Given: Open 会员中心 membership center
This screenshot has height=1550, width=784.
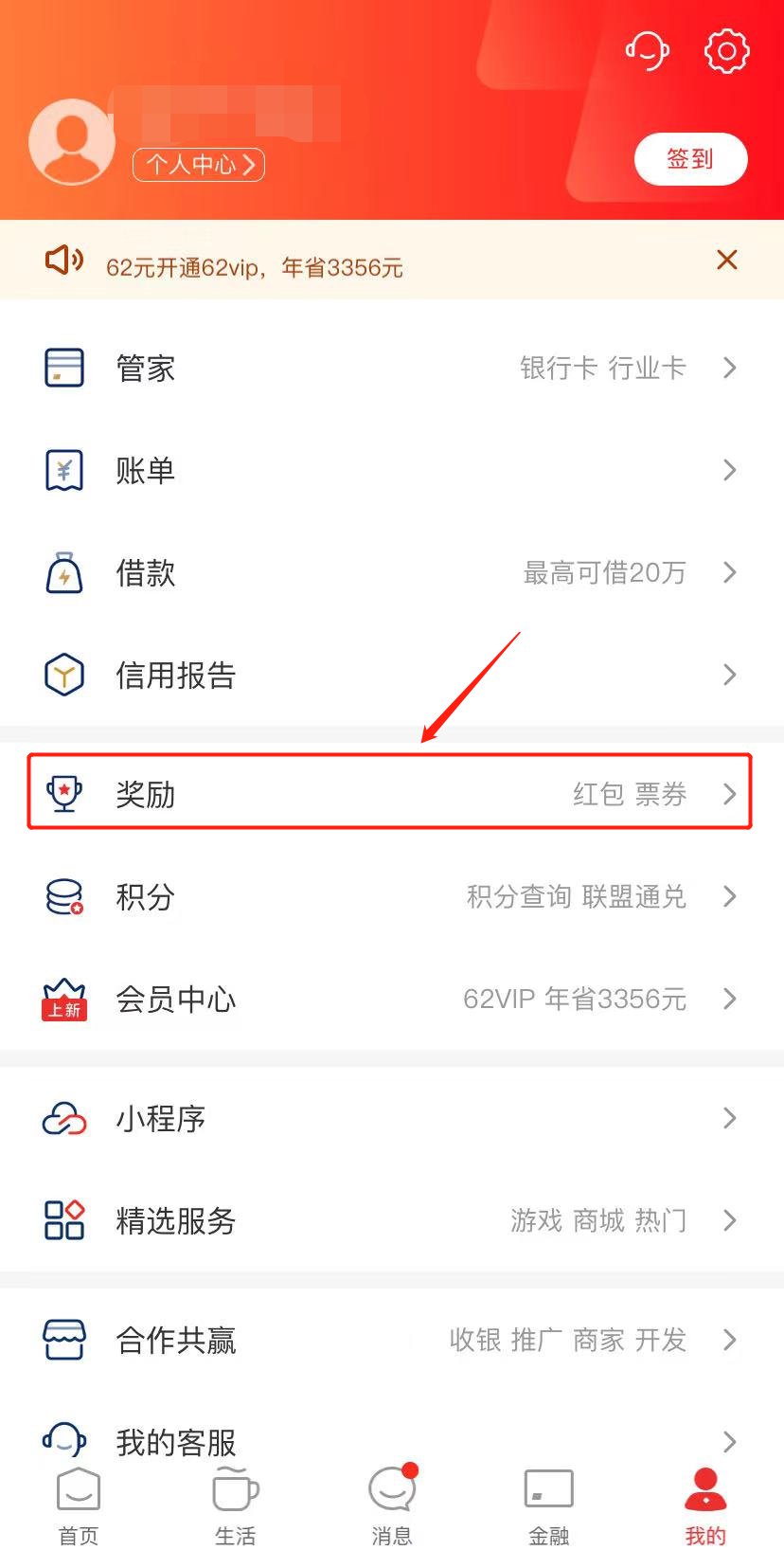Looking at the screenshot, I should coord(392,999).
